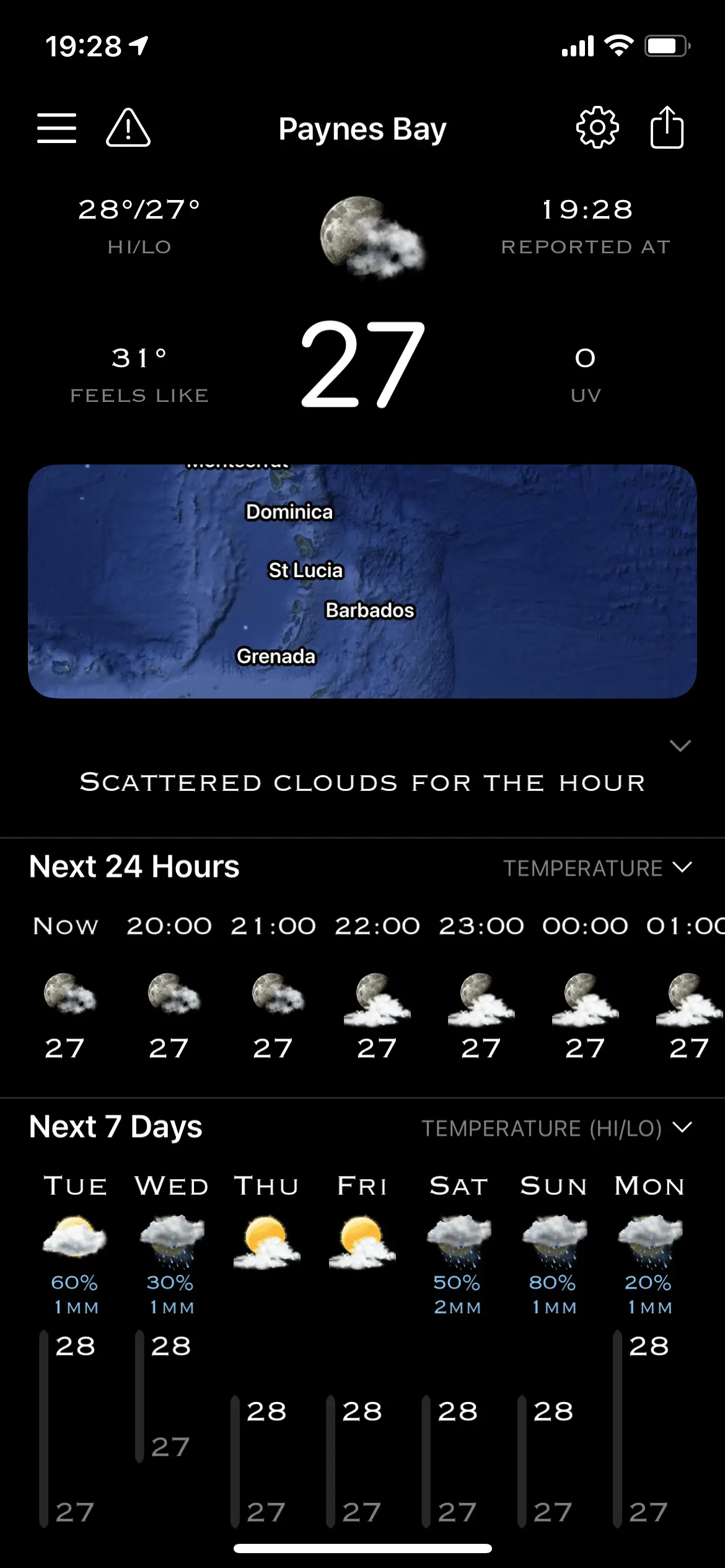This screenshot has height=1568, width=725.
Task: Open the radar map of Barbados
Action: pos(362,581)
